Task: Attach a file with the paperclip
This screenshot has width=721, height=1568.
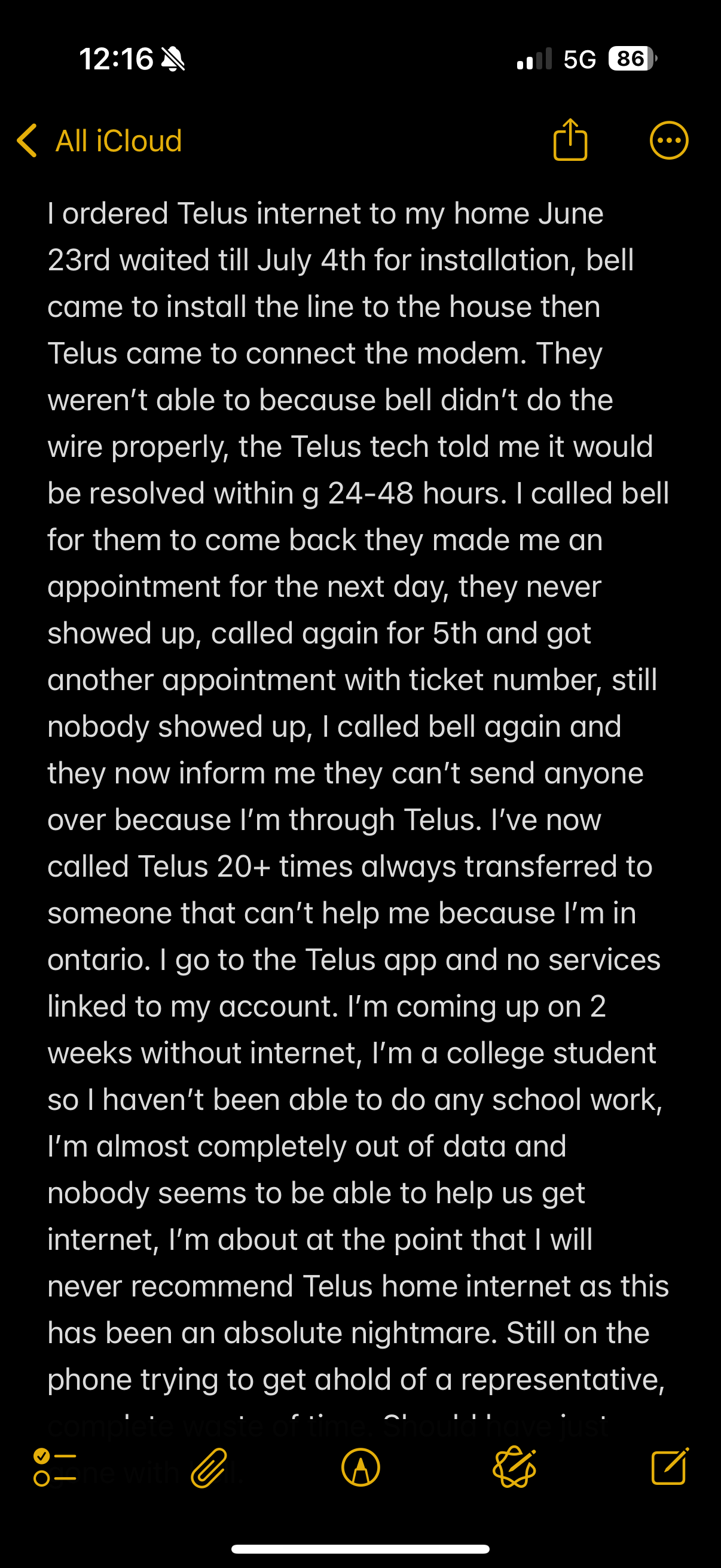Action: pos(209,1468)
